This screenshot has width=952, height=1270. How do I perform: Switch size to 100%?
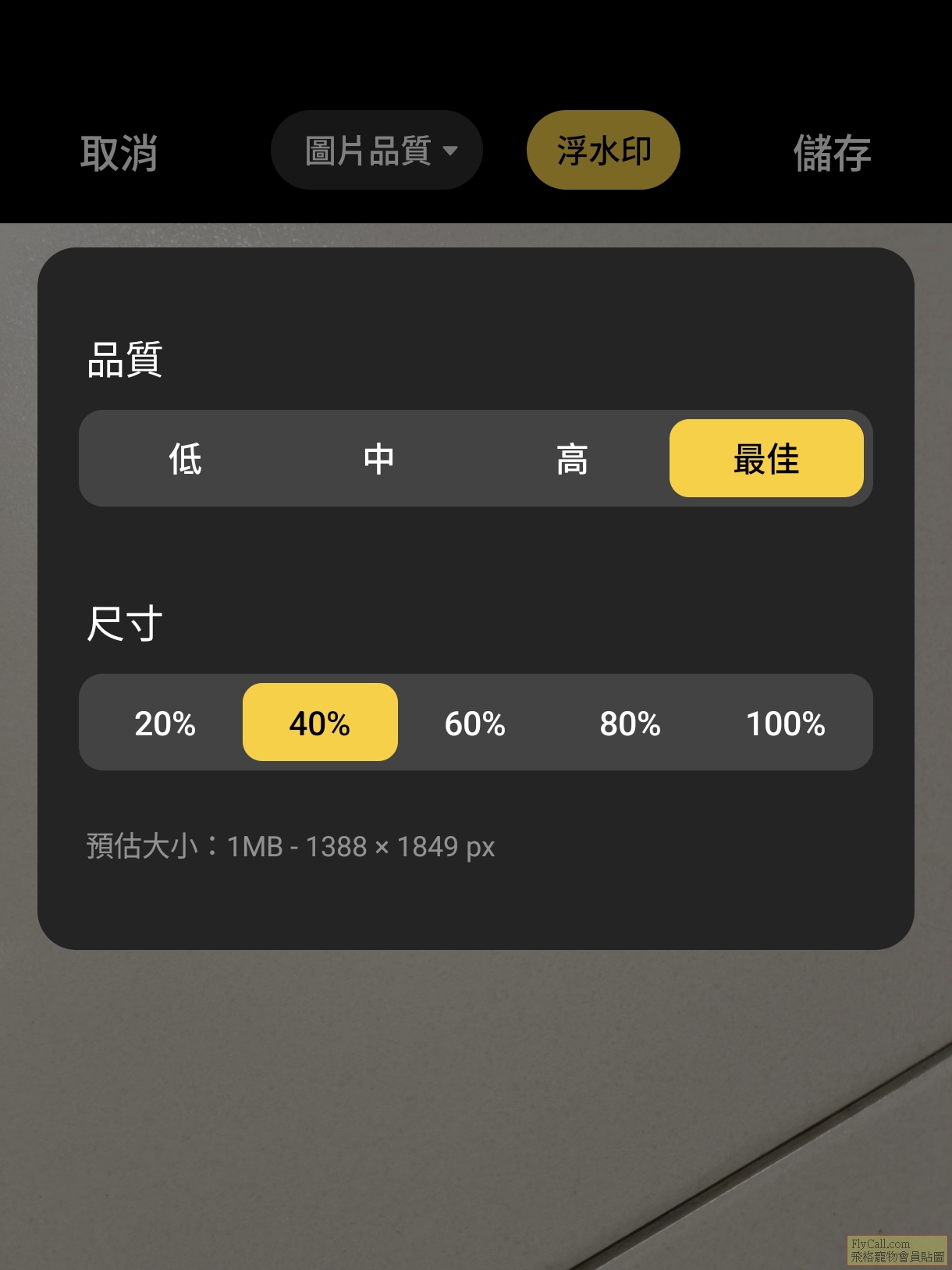point(786,723)
